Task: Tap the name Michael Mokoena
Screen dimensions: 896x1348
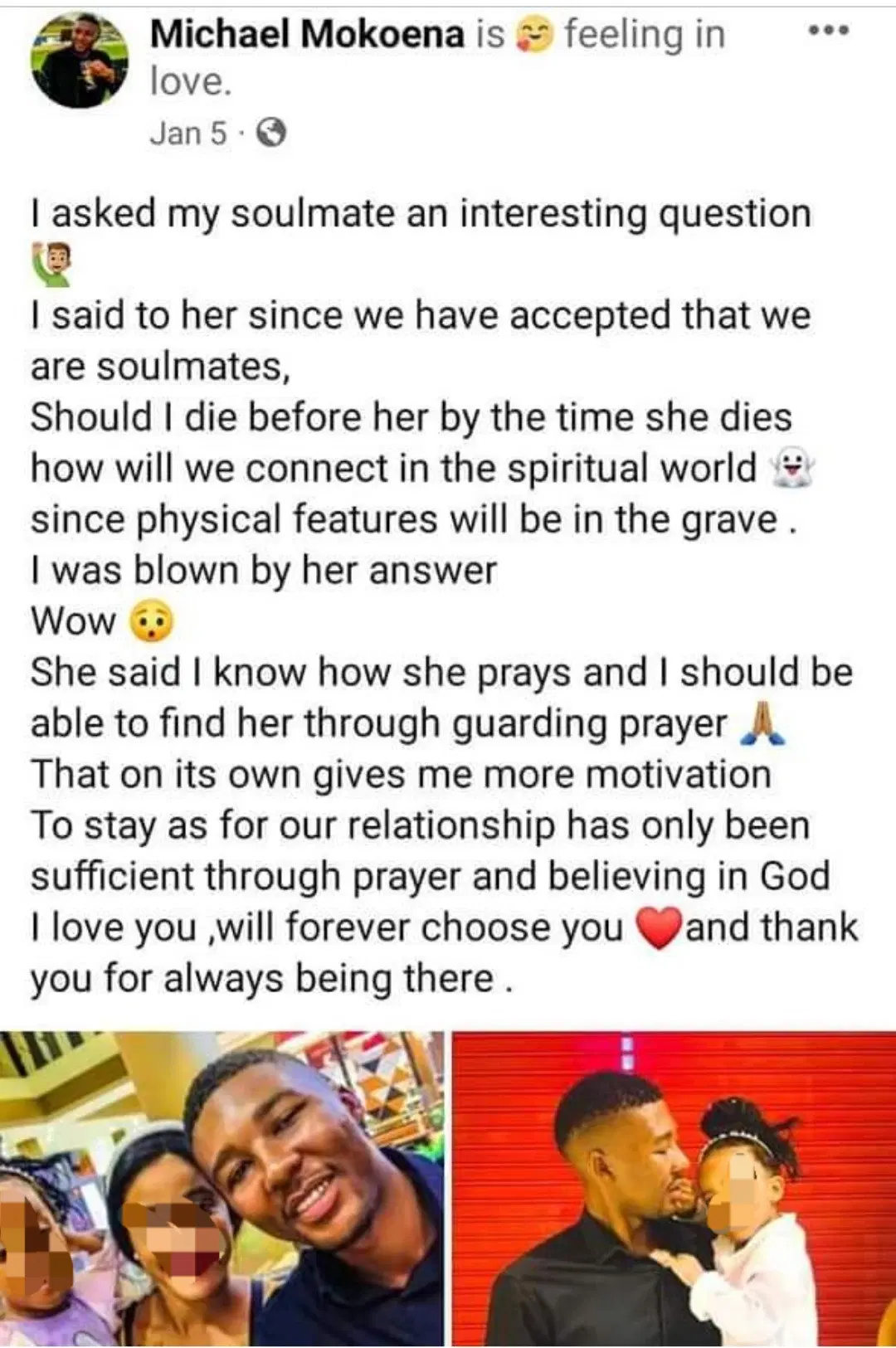Action: (x=307, y=34)
